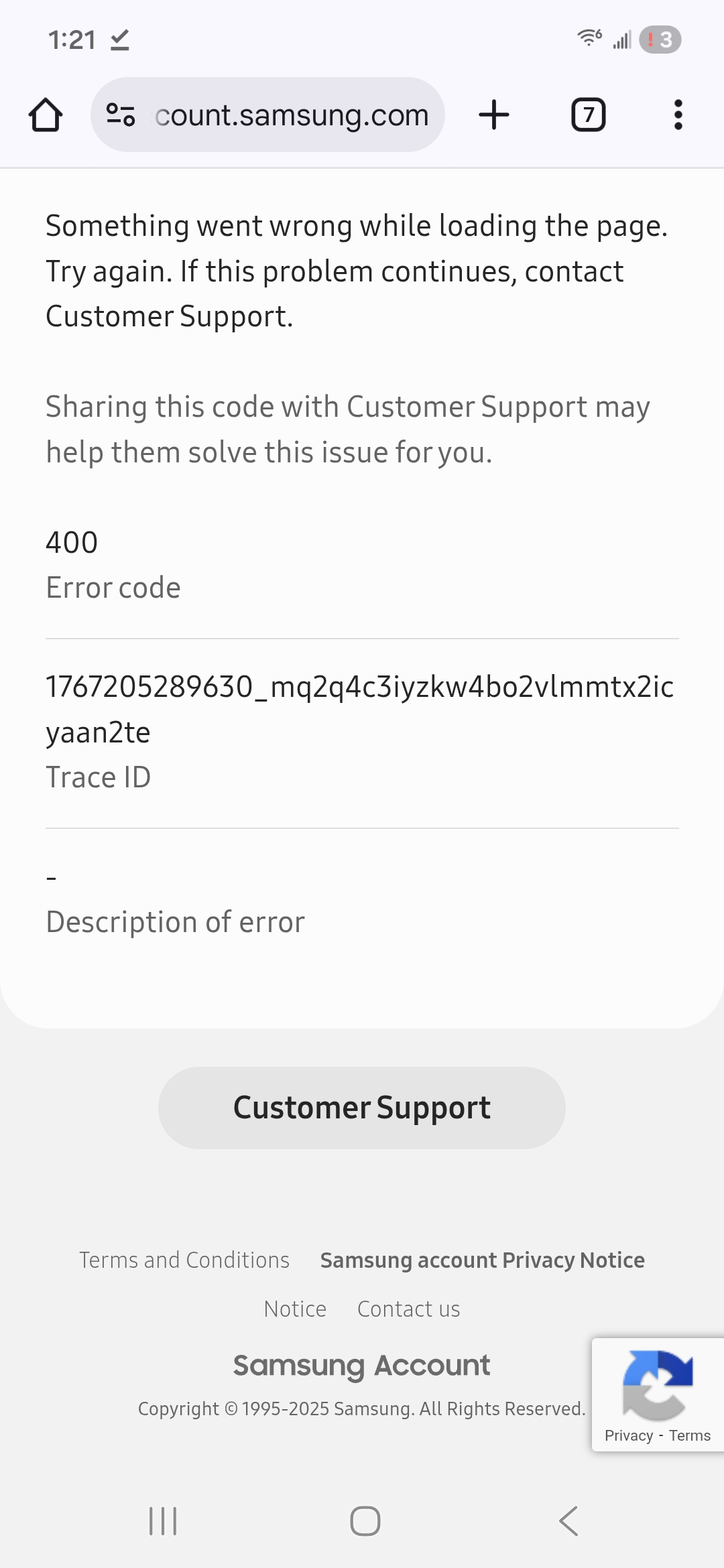The image size is (724, 1568).
Task: Open the Notice footer link
Action: pyautogui.click(x=295, y=1309)
